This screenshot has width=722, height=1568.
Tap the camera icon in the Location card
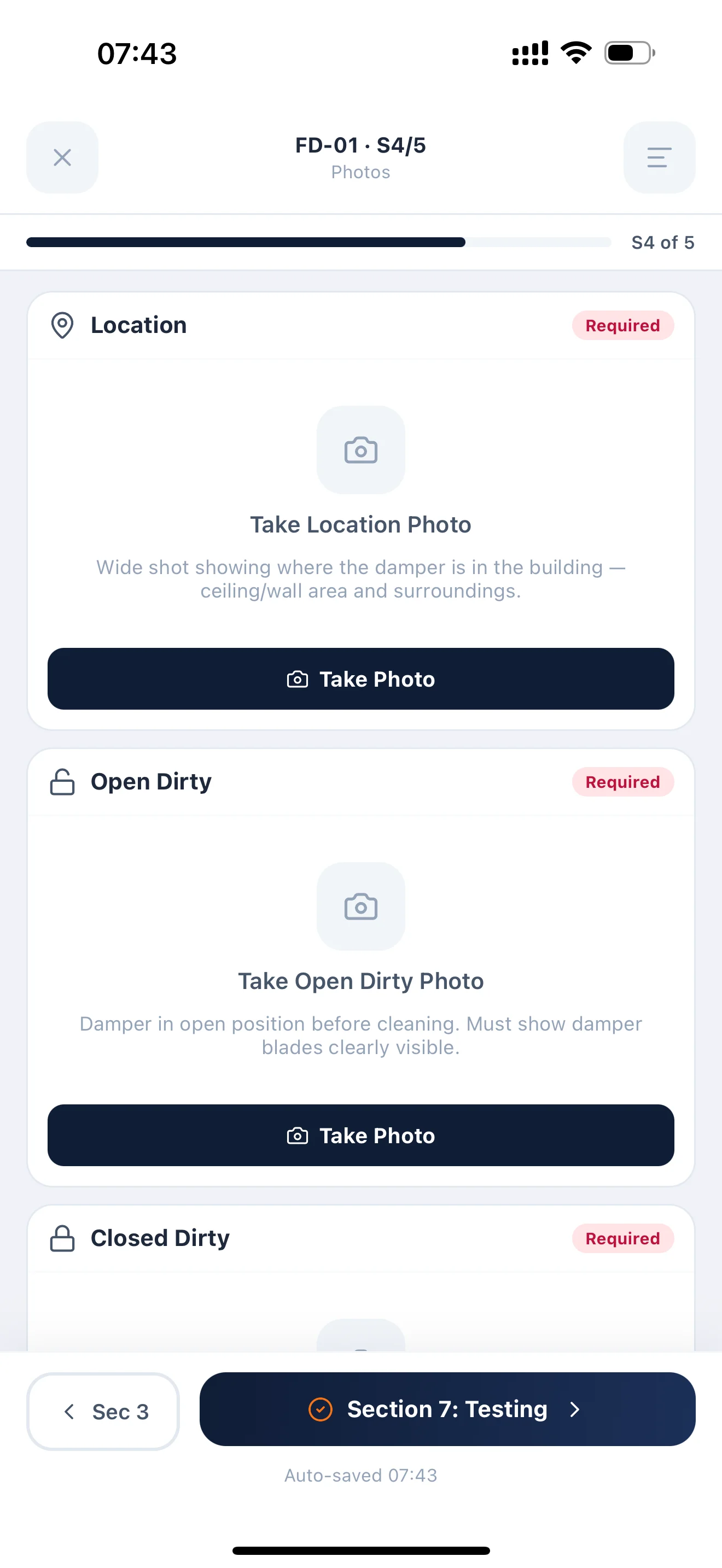click(360, 450)
